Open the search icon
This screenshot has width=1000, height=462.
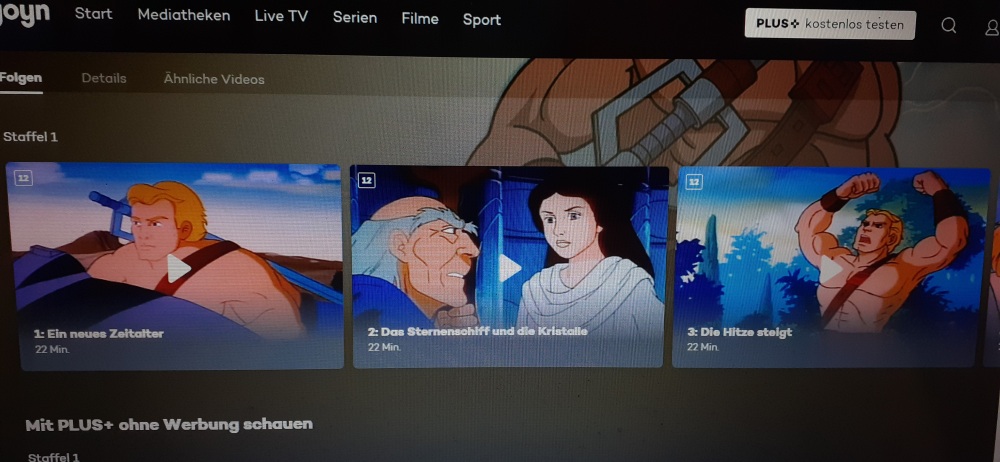949,25
